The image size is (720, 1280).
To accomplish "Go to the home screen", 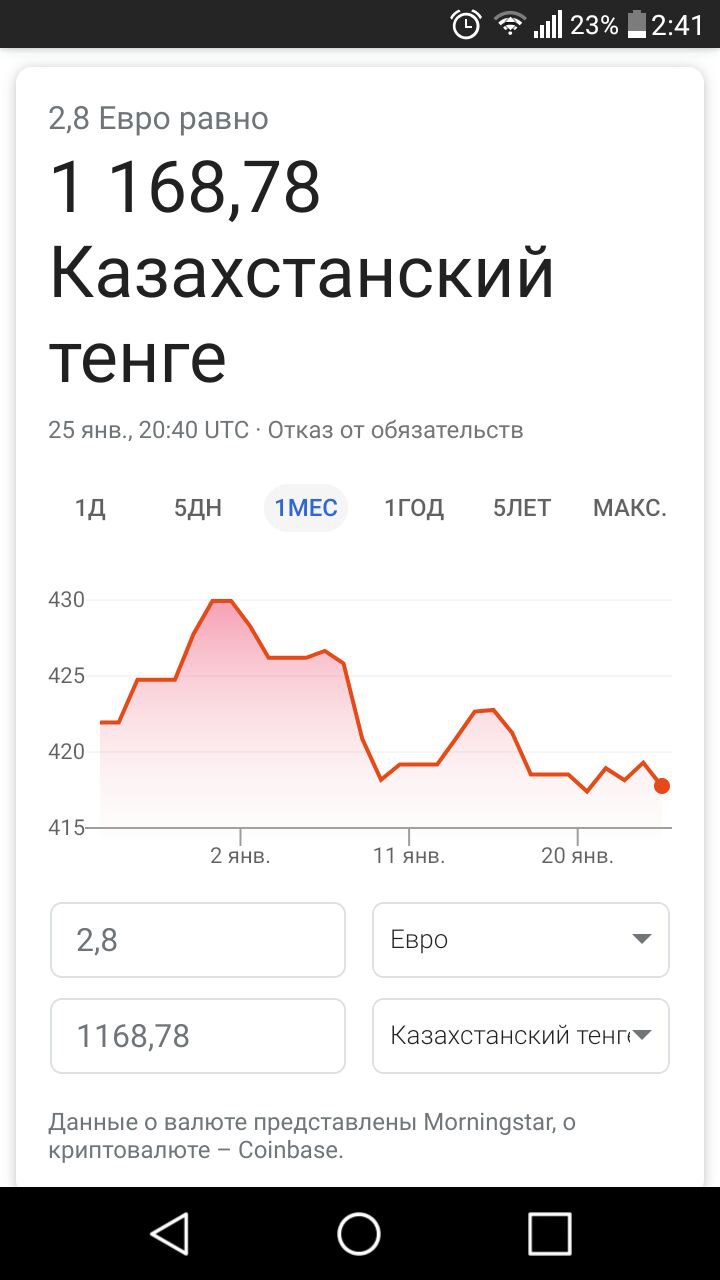I will [359, 1234].
